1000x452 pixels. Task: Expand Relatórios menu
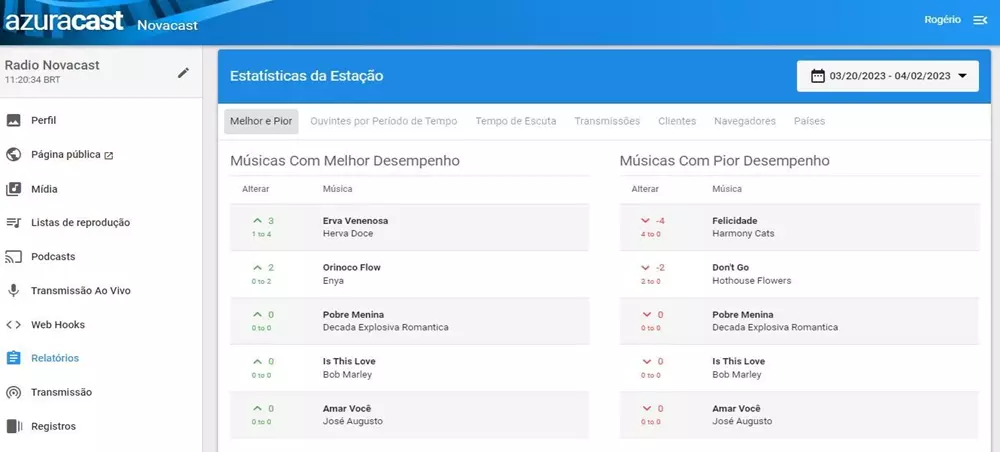(x=55, y=358)
